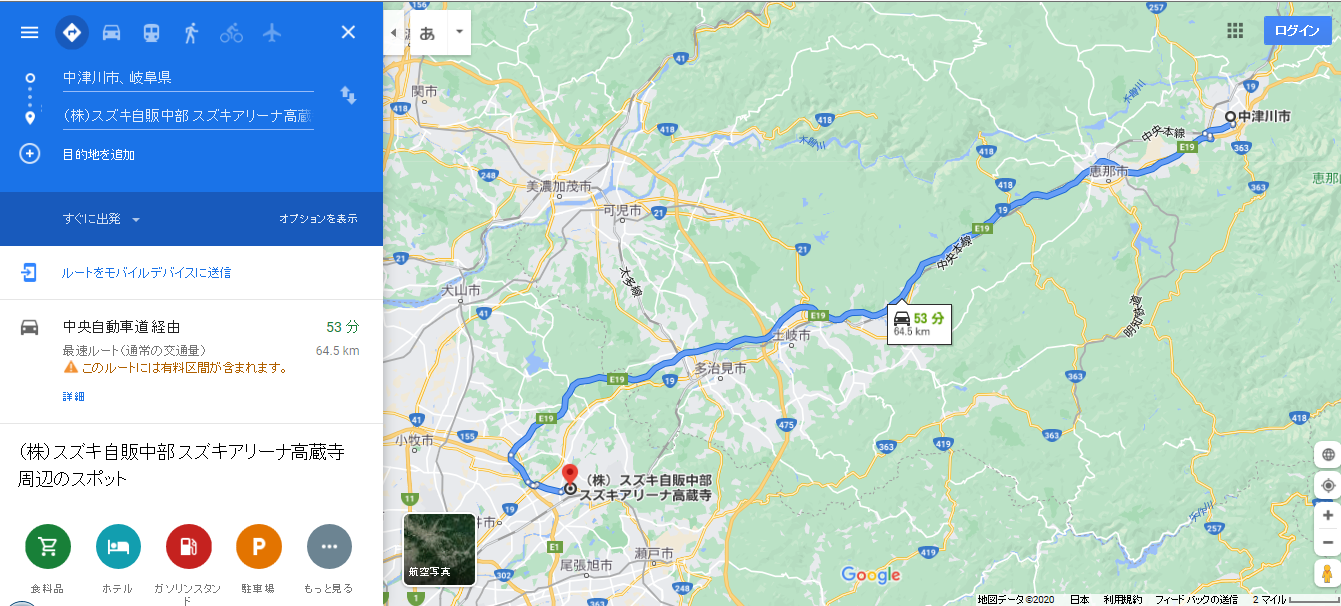Find nearby ホテル
Screen dimensions: 1341x606
(x=117, y=547)
